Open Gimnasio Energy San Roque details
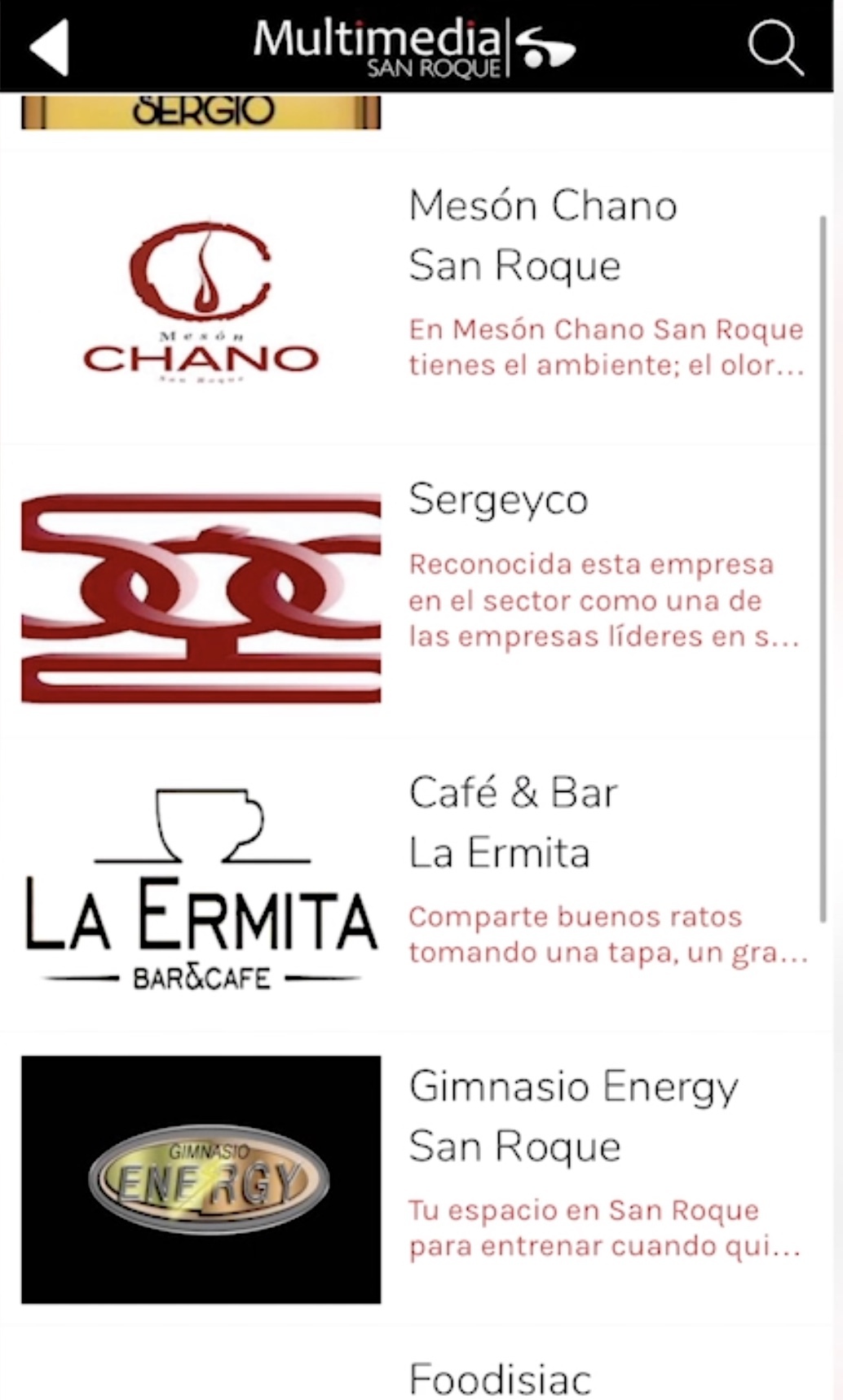Image resolution: width=843 pixels, height=1400 pixels. 573,1116
